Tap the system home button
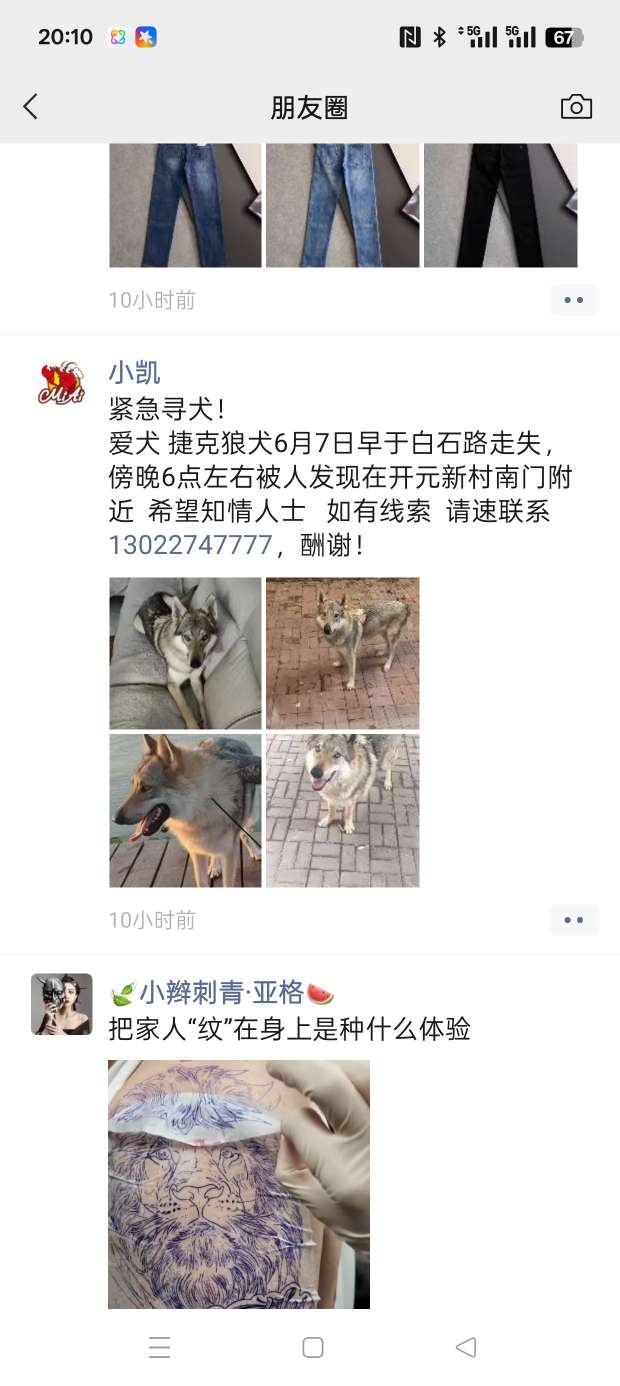 [x=313, y=1347]
